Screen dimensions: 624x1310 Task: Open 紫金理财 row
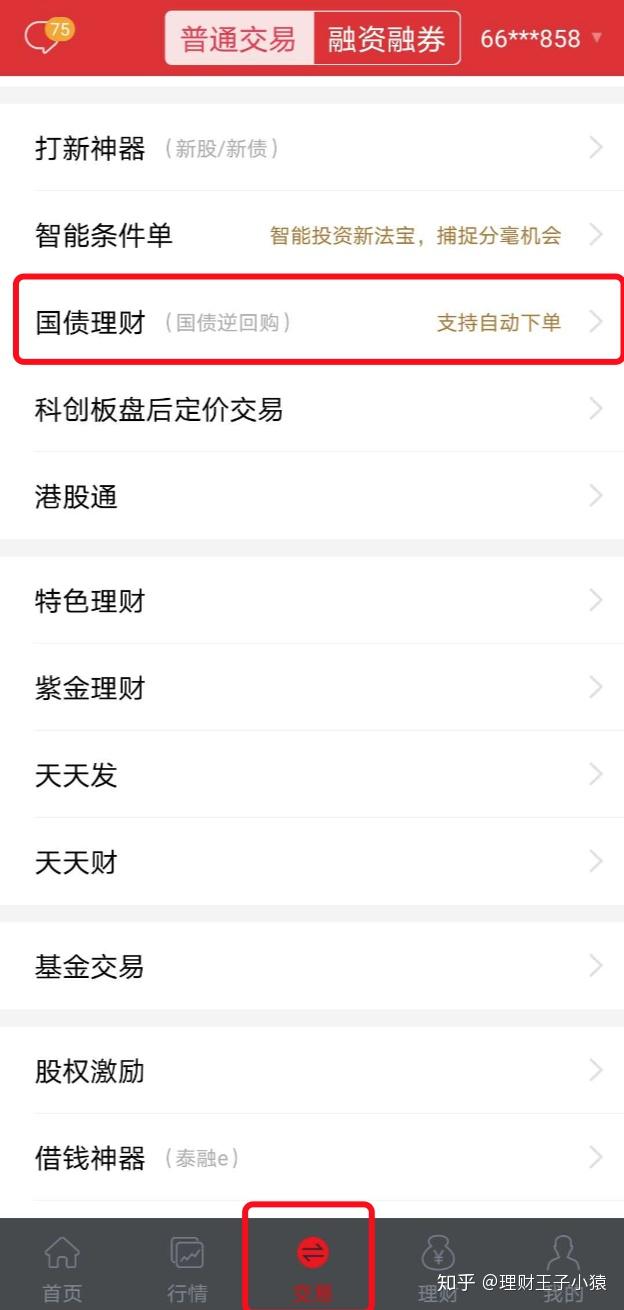point(312,687)
